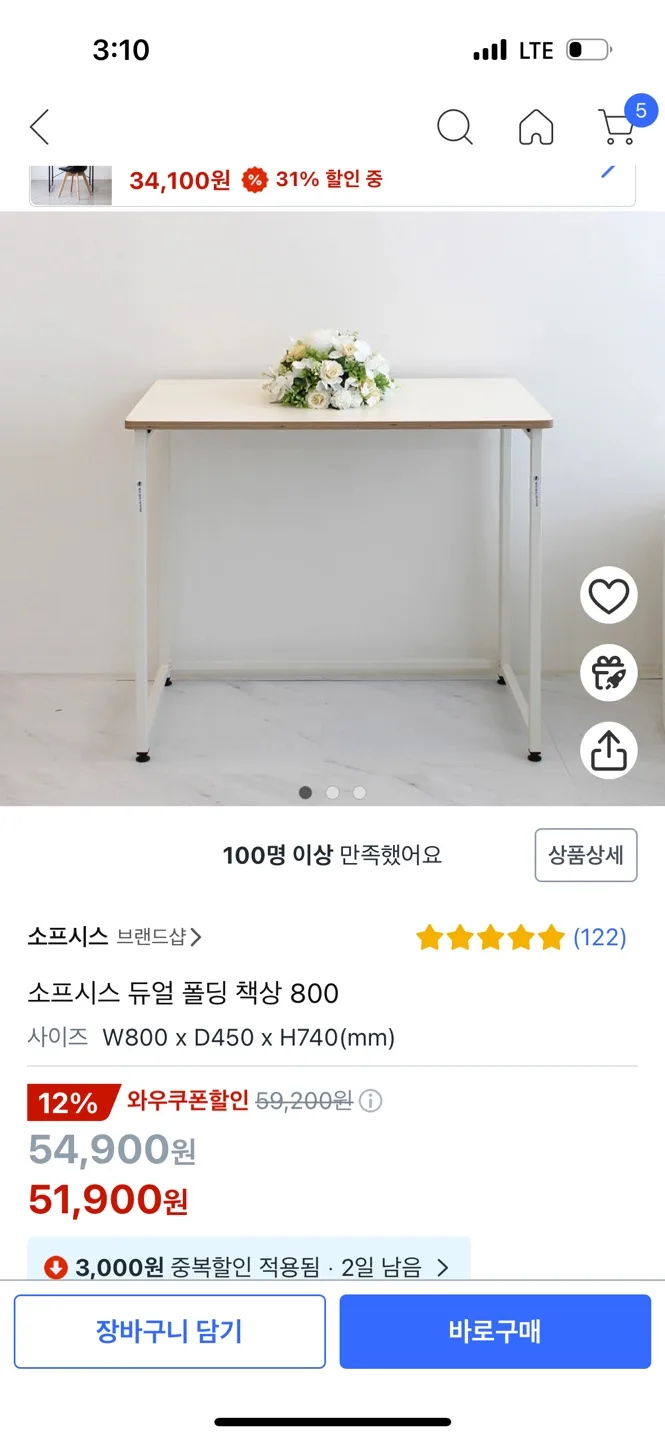Open the search magnifier icon

click(x=455, y=127)
